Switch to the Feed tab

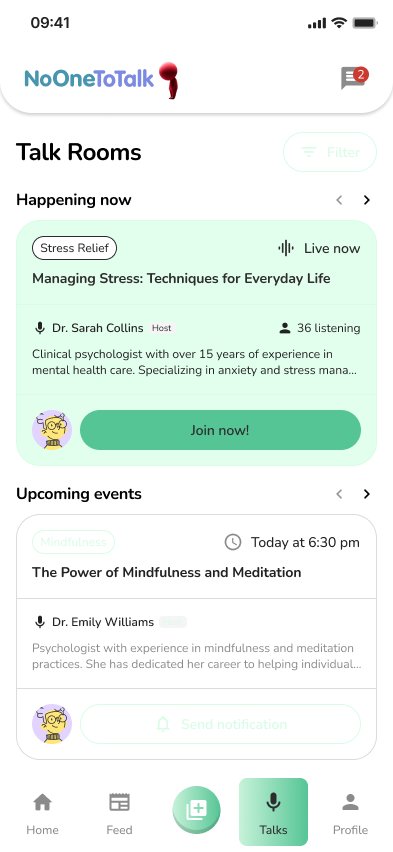pos(119,813)
